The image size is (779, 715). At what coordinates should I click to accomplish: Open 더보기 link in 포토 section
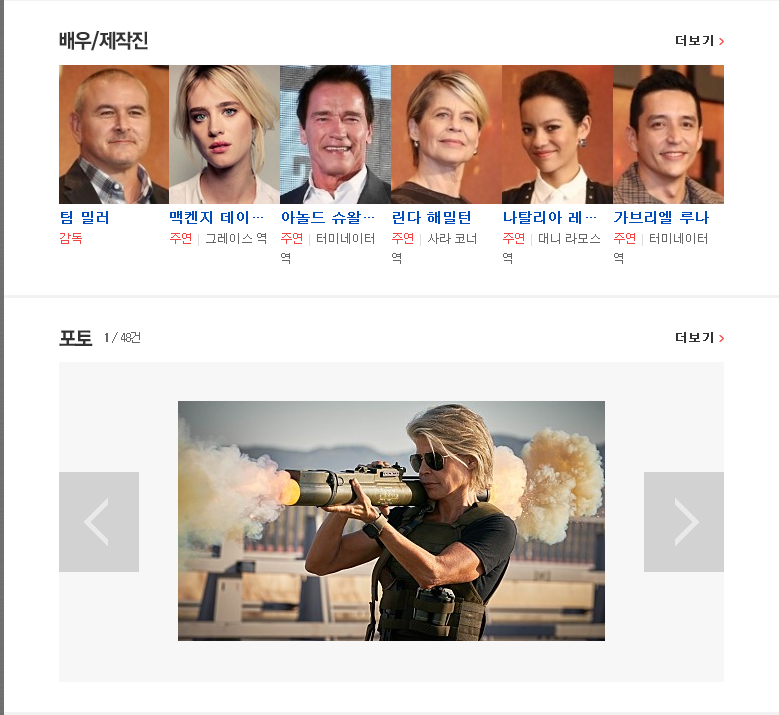click(x=699, y=338)
